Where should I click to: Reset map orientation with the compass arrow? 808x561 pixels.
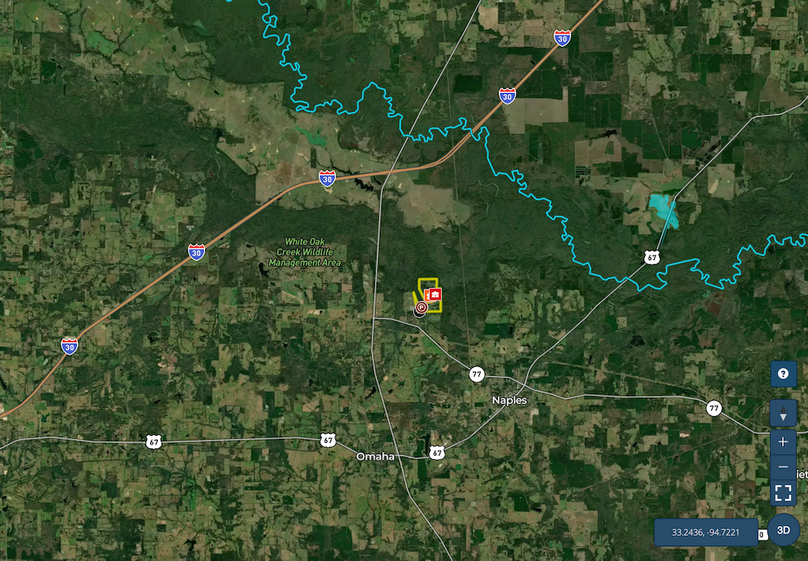[x=784, y=414]
